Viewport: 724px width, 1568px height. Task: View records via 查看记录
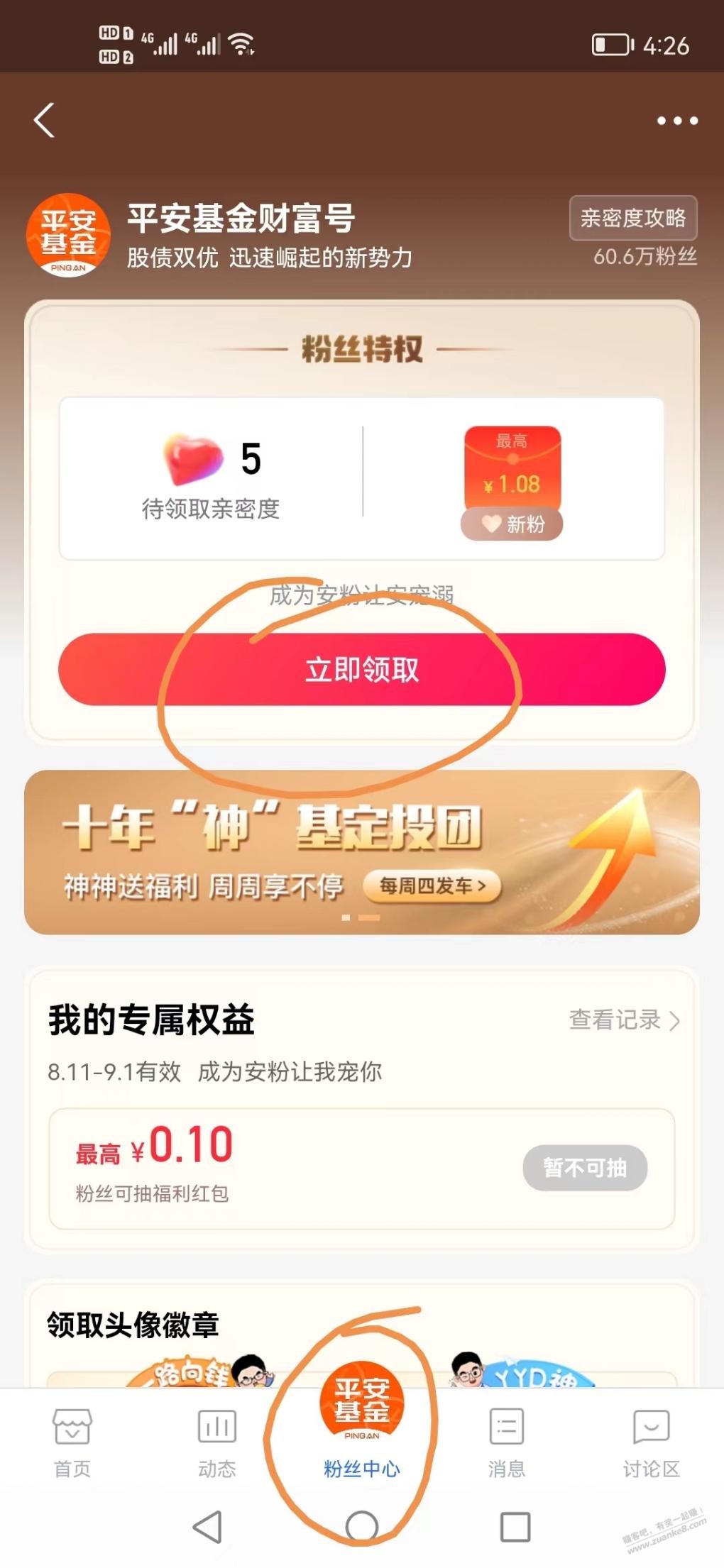click(x=624, y=1020)
